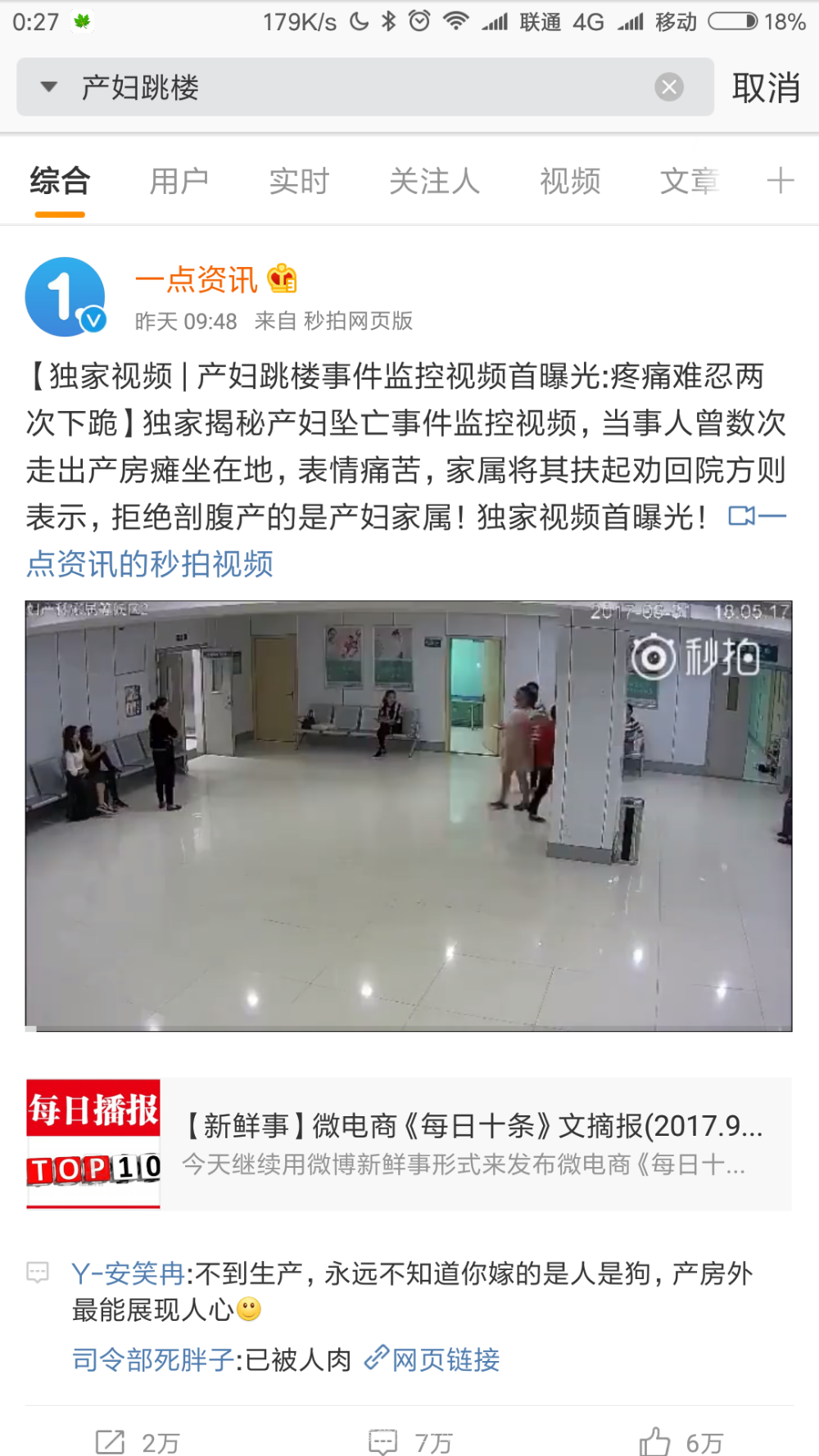Expand the search type dropdown arrow
This screenshot has width=819, height=1456.
(49, 87)
